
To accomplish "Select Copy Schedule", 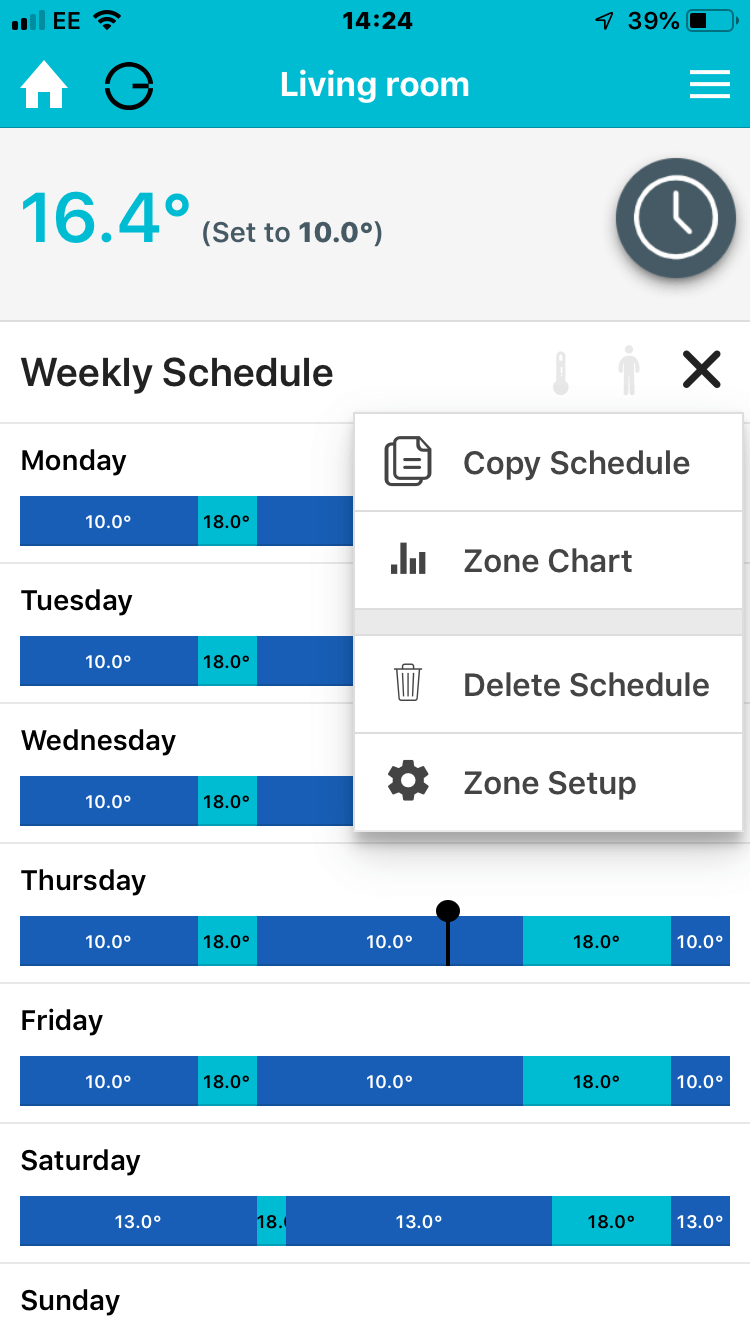I will pos(548,463).
